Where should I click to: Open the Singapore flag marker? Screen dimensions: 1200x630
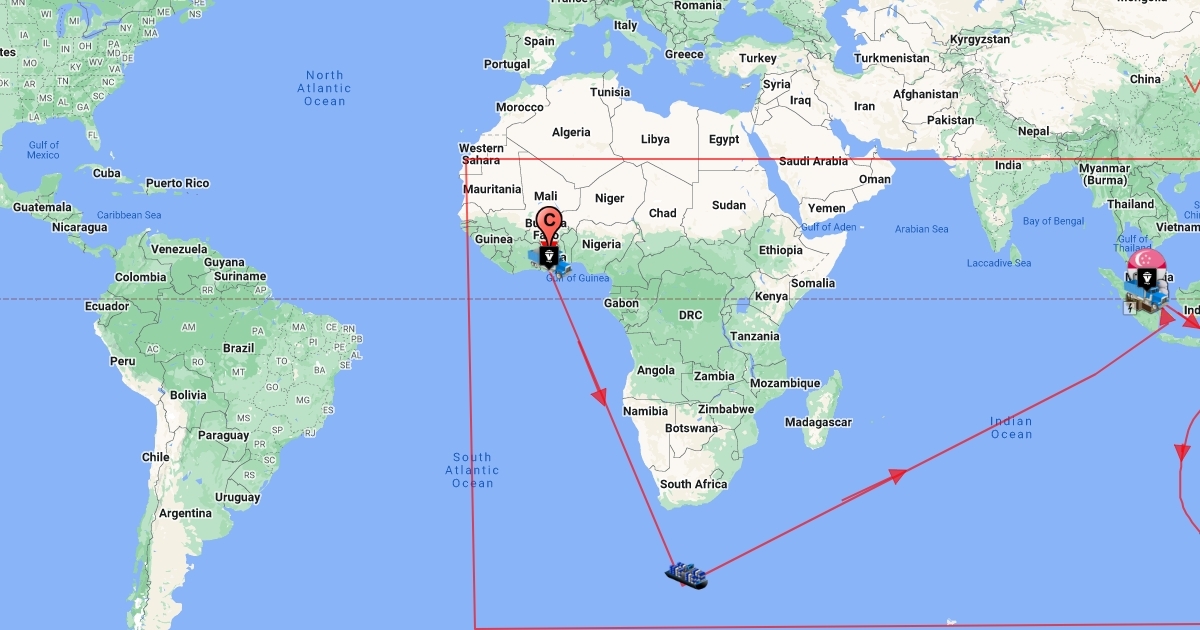point(1146,260)
